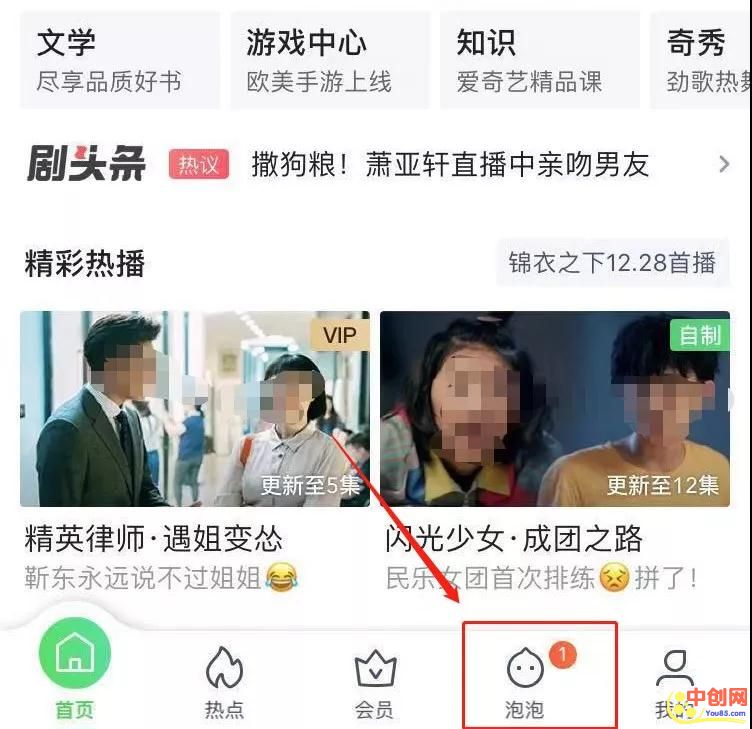Expand 剧头条 with the arrow chevron
The height and width of the screenshot is (729, 752).
[x=724, y=165]
